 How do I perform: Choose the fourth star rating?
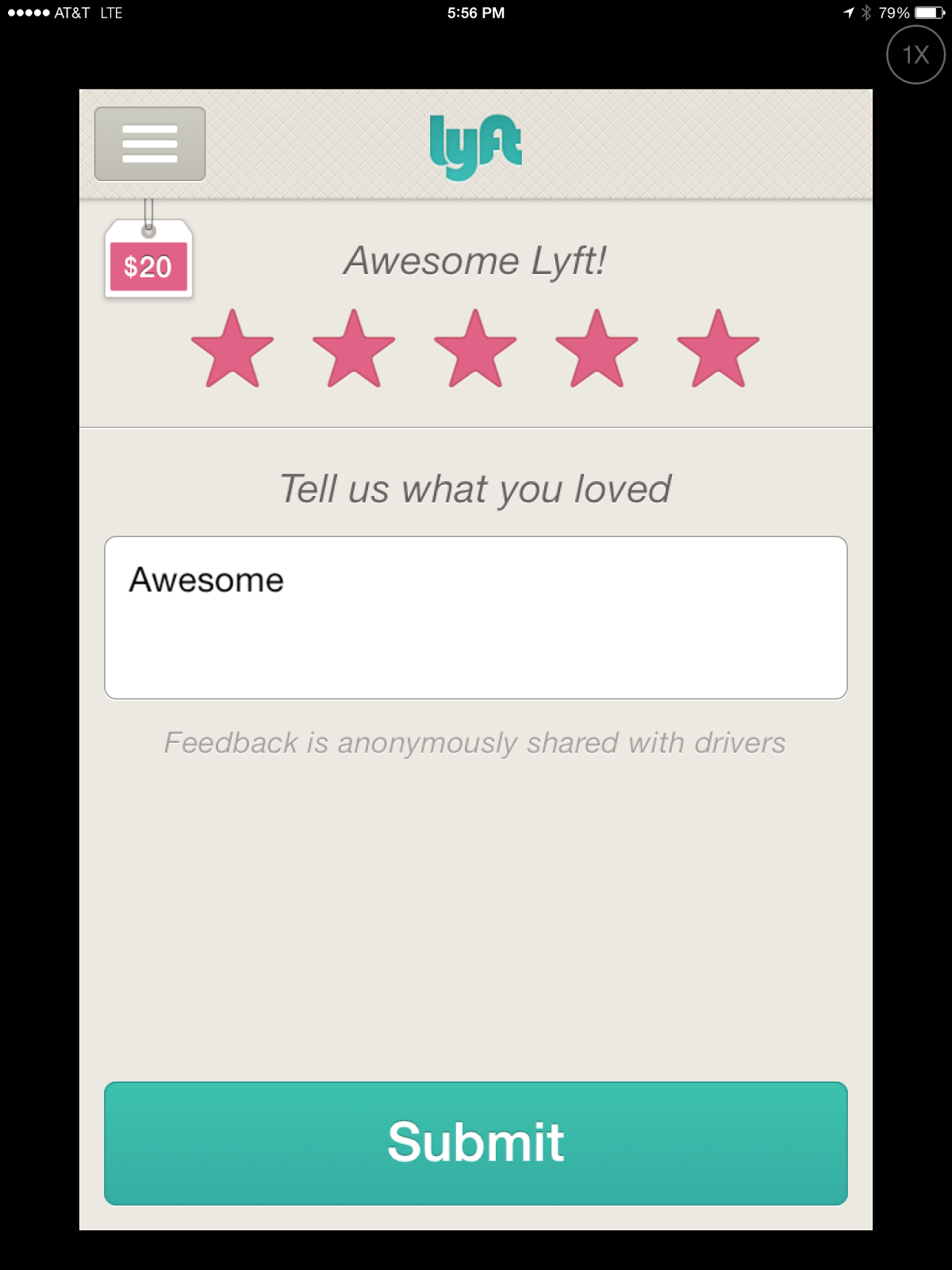point(597,350)
